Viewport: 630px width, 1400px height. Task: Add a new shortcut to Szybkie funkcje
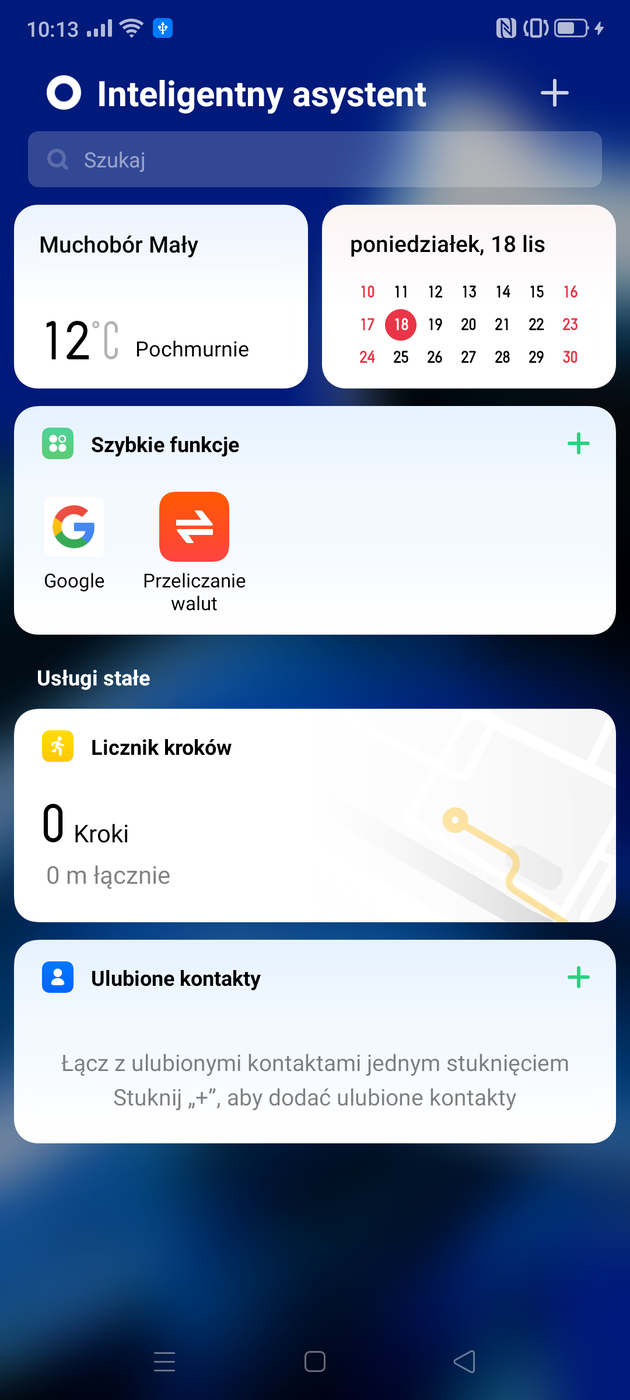point(578,444)
